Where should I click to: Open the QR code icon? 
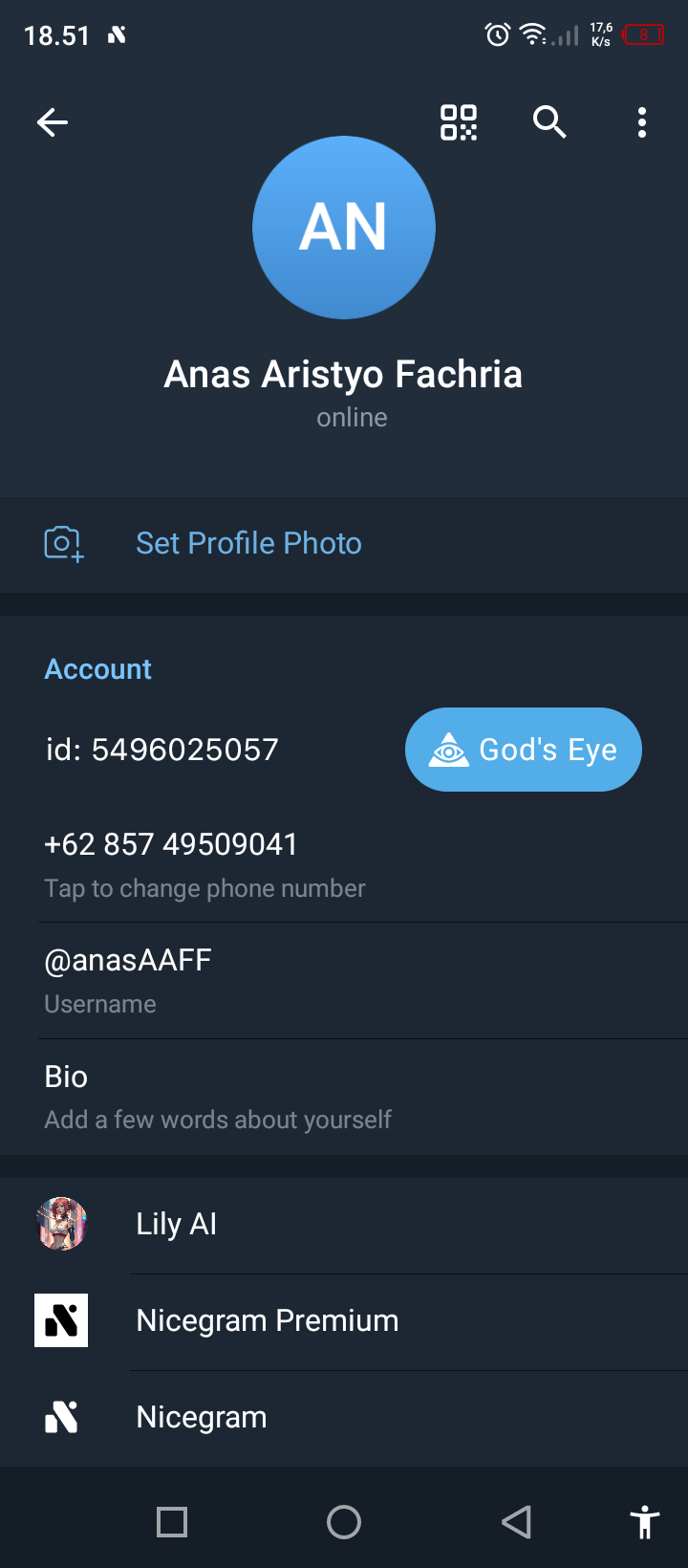click(459, 122)
